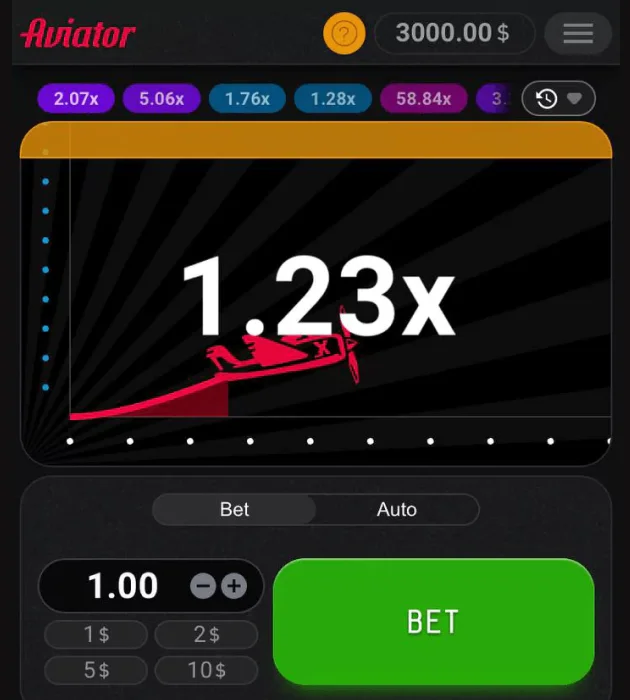Select the 2$ quick bet
The image size is (630, 700).
[x=207, y=635]
